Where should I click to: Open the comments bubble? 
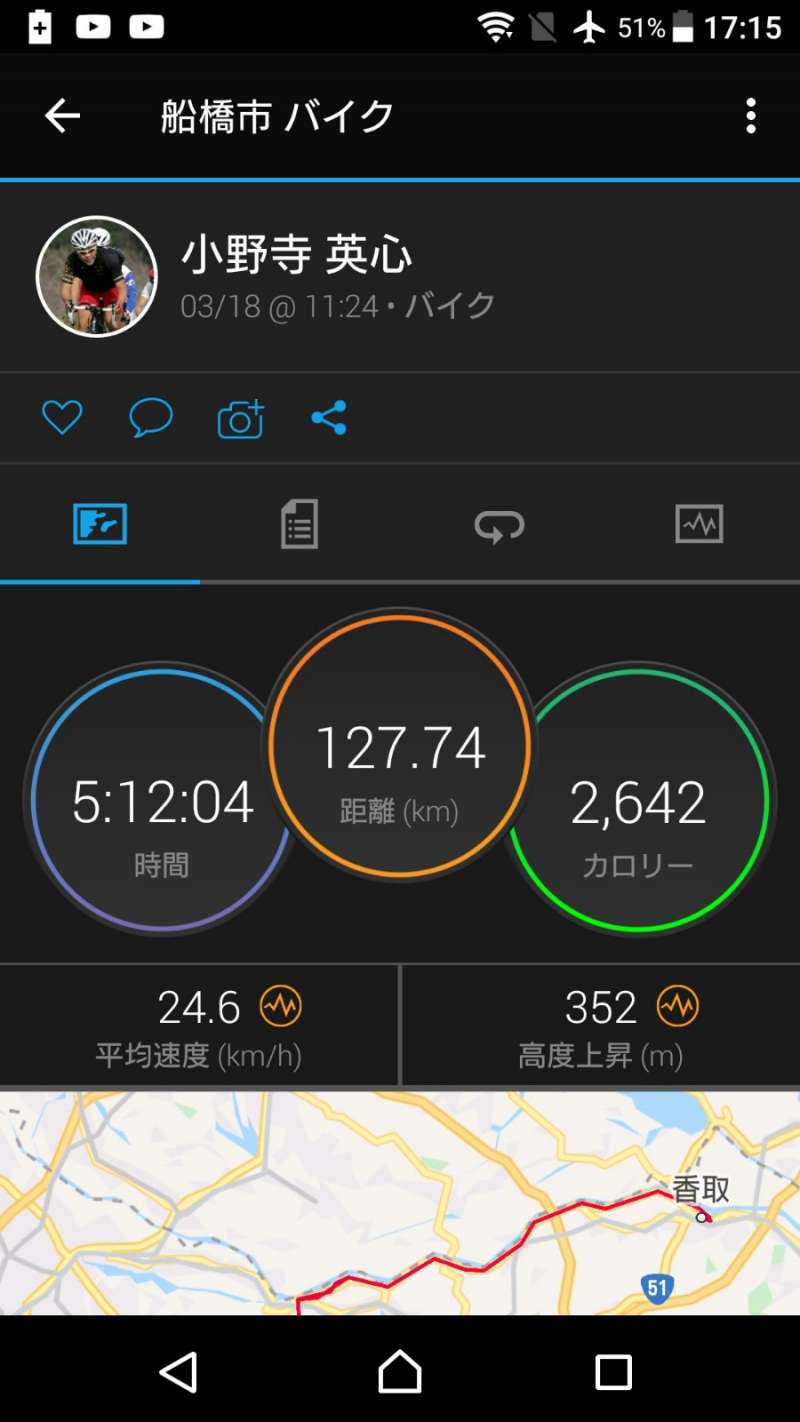(x=151, y=417)
